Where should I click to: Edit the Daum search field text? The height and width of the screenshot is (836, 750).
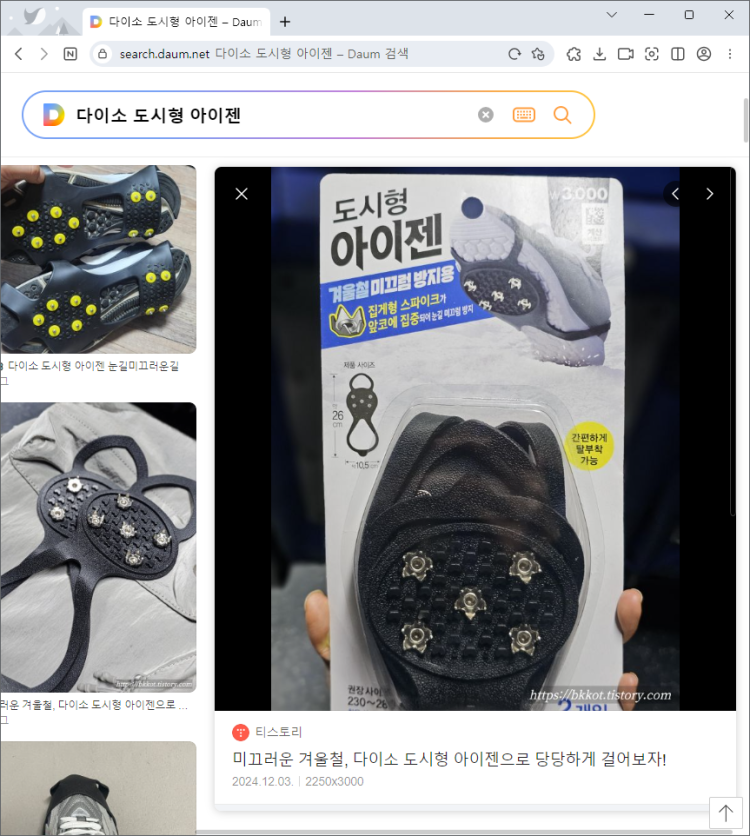coord(270,115)
